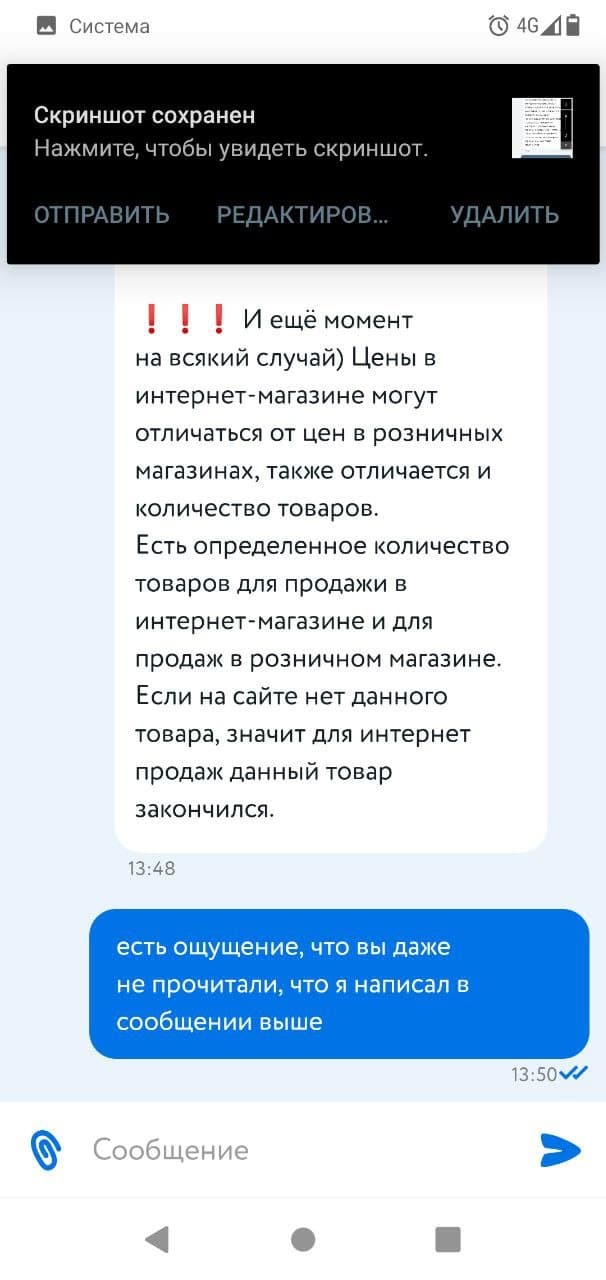606x1280 pixels.
Task: Delete the screenshot with УДАЛИТЬ
Action: click(x=504, y=215)
